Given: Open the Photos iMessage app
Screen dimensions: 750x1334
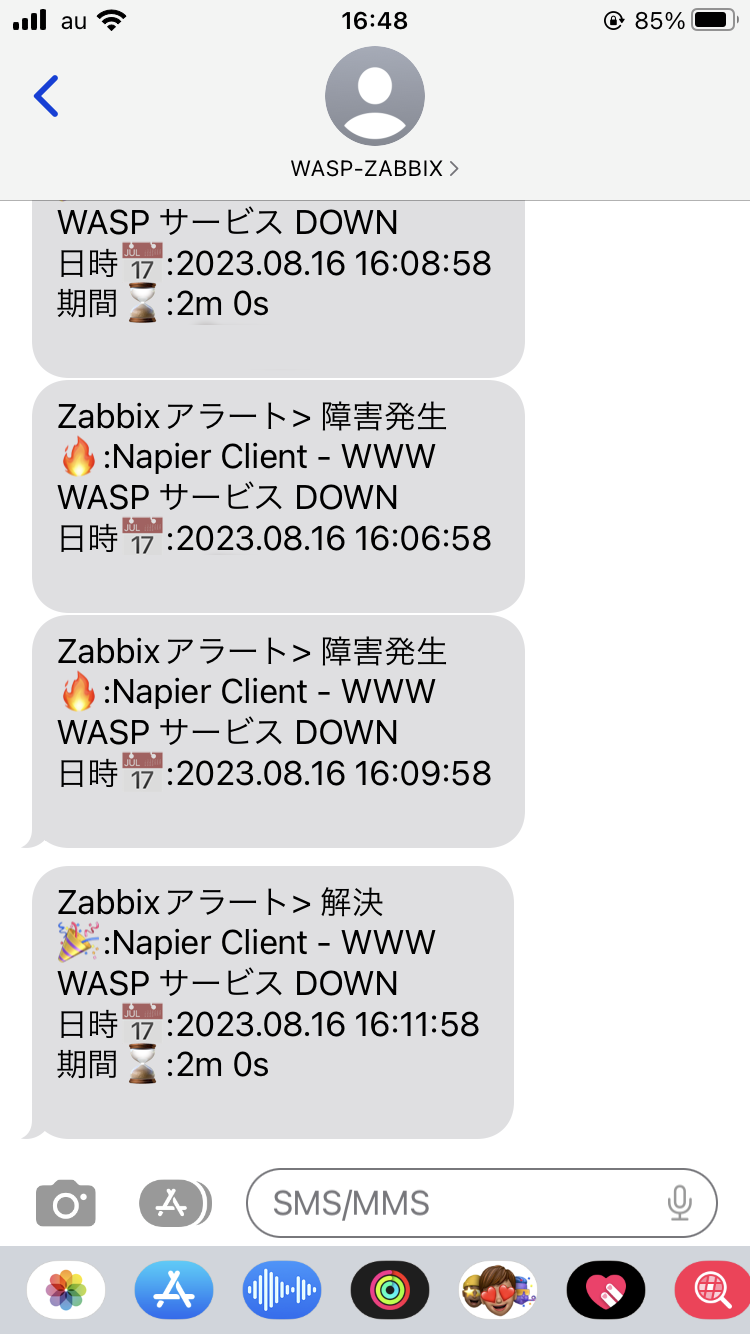Looking at the screenshot, I should pyautogui.click(x=66, y=1290).
